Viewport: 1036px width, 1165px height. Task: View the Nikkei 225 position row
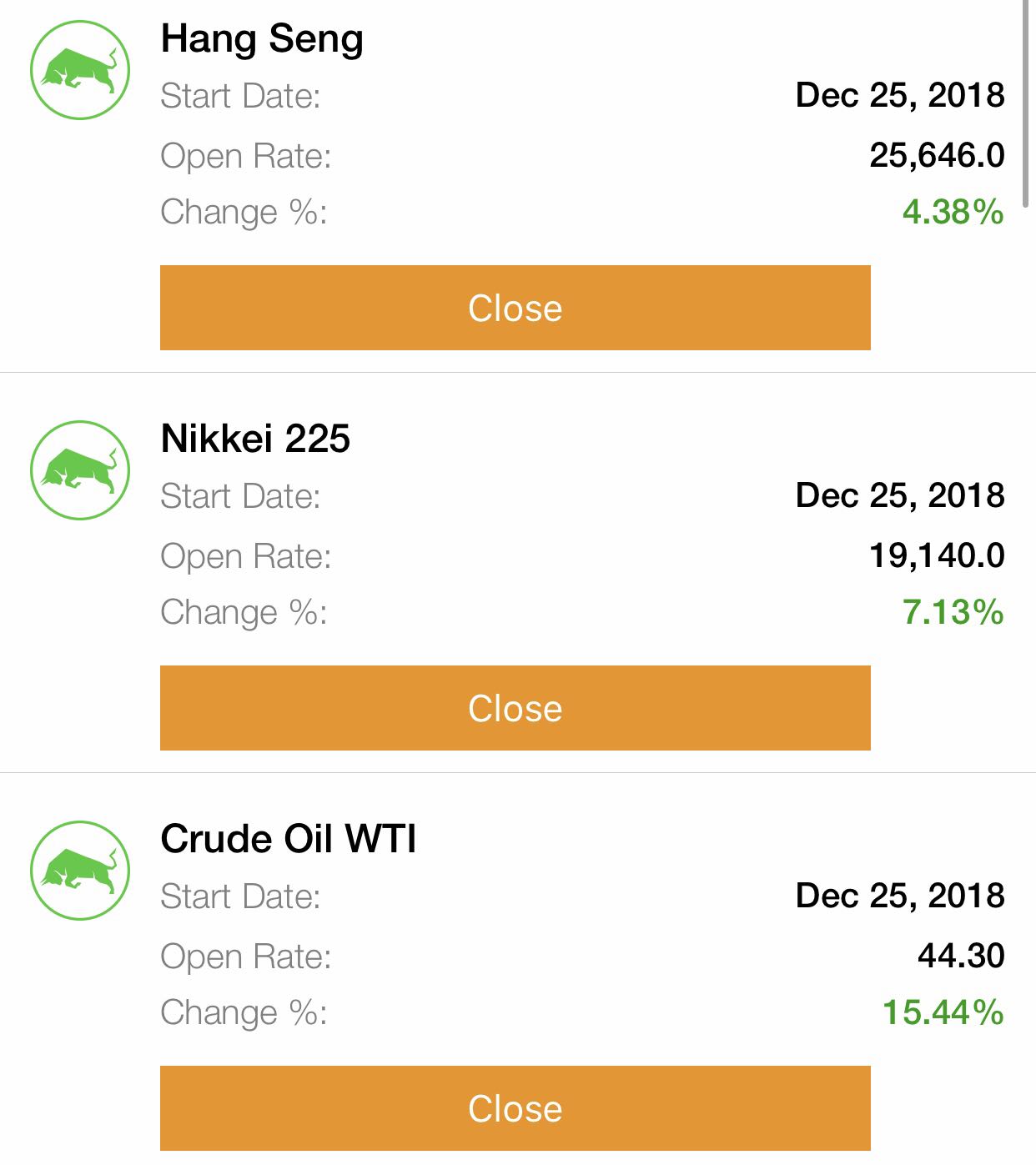[x=255, y=439]
